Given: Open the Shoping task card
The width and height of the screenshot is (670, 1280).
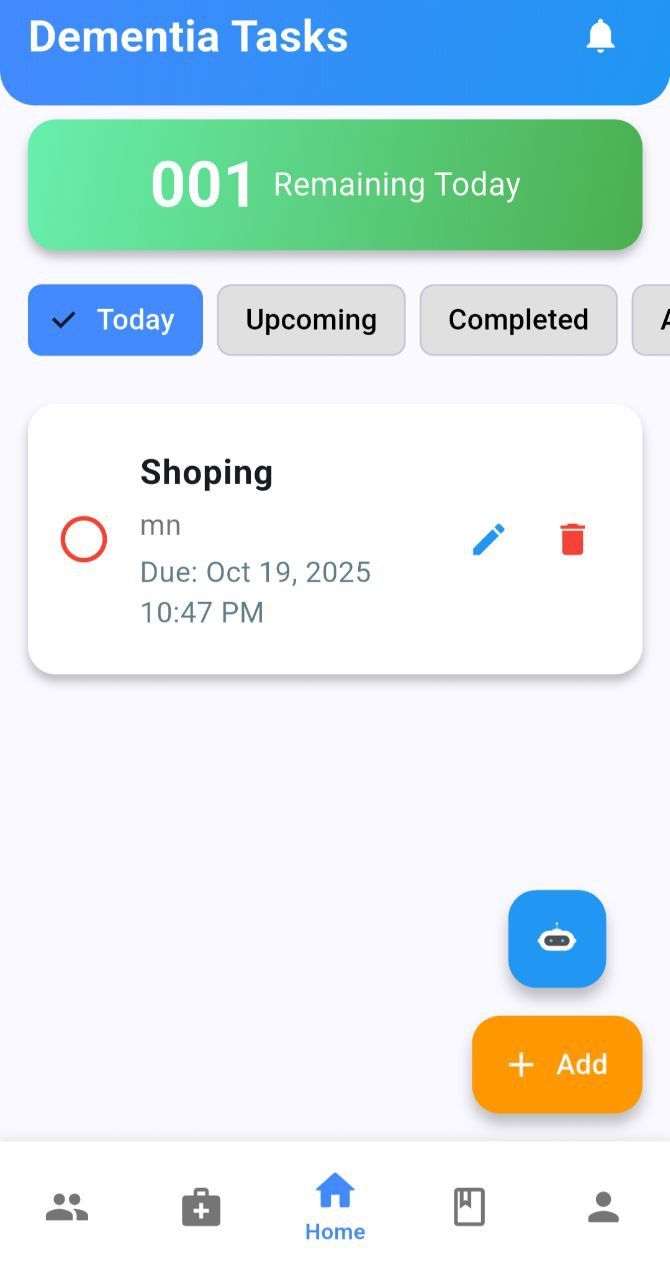Looking at the screenshot, I should pyautogui.click(x=335, y=539).
